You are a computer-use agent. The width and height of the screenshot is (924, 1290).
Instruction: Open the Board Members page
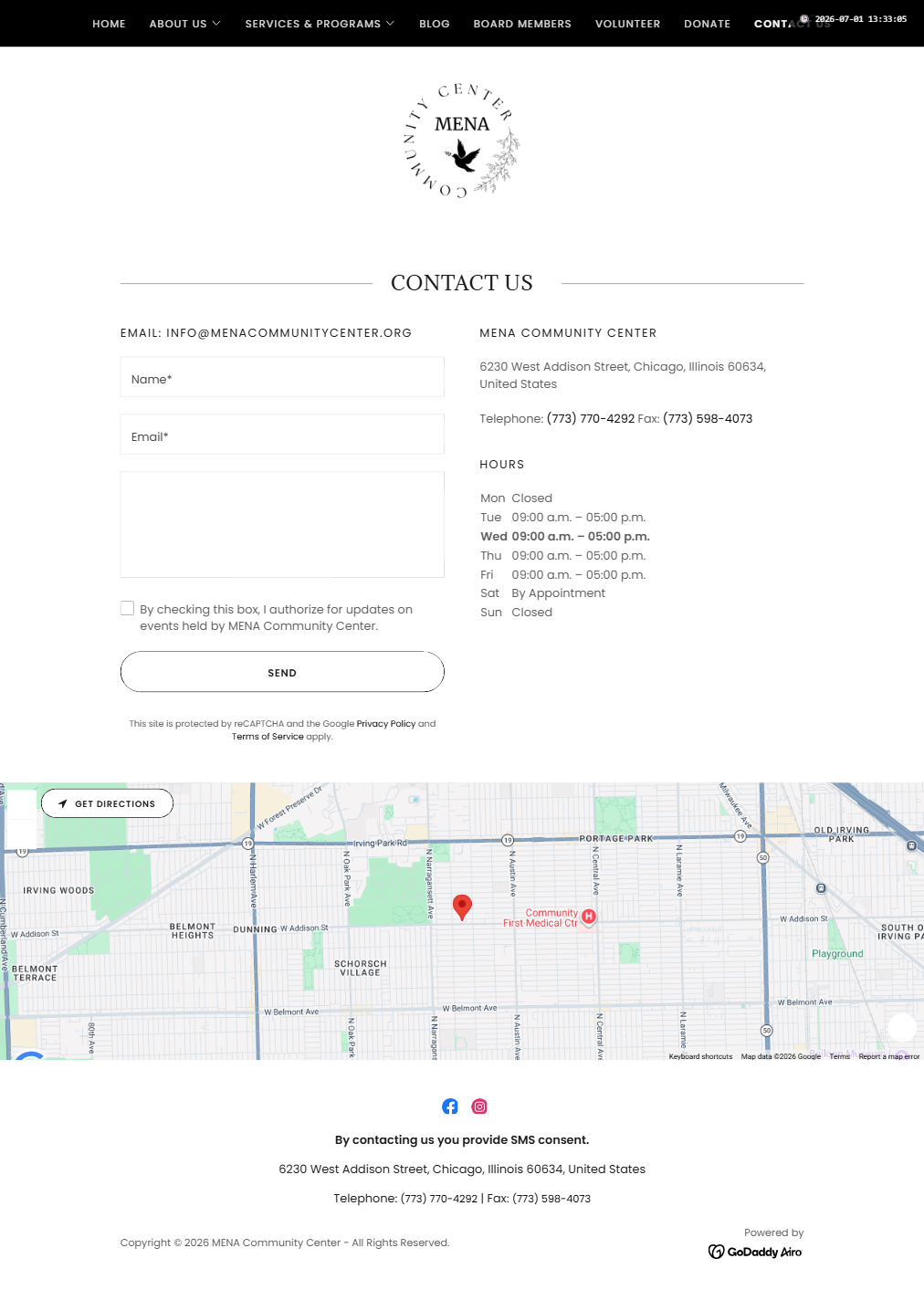[522, 24]
